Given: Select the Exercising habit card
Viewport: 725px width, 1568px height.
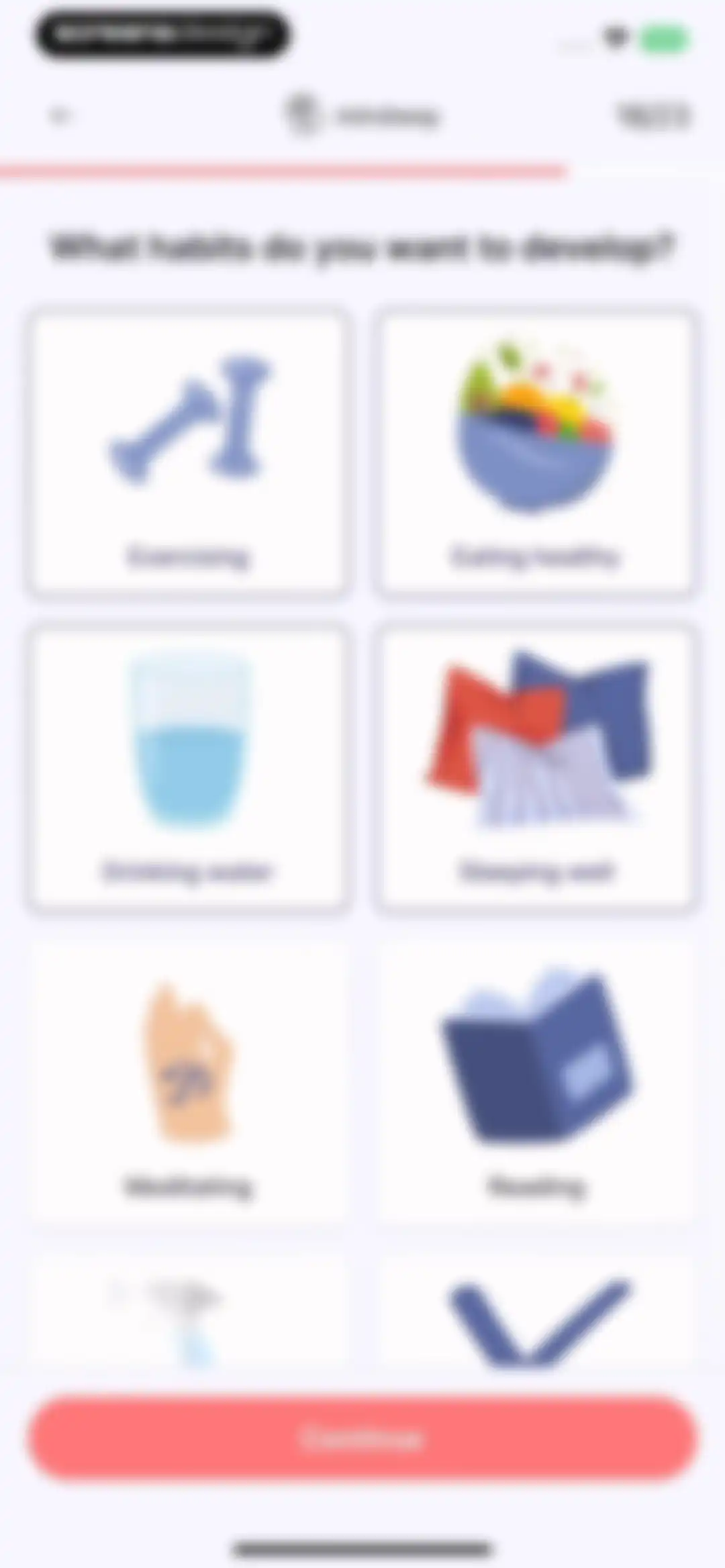Looking at the screenshot, I should [189, 453].
